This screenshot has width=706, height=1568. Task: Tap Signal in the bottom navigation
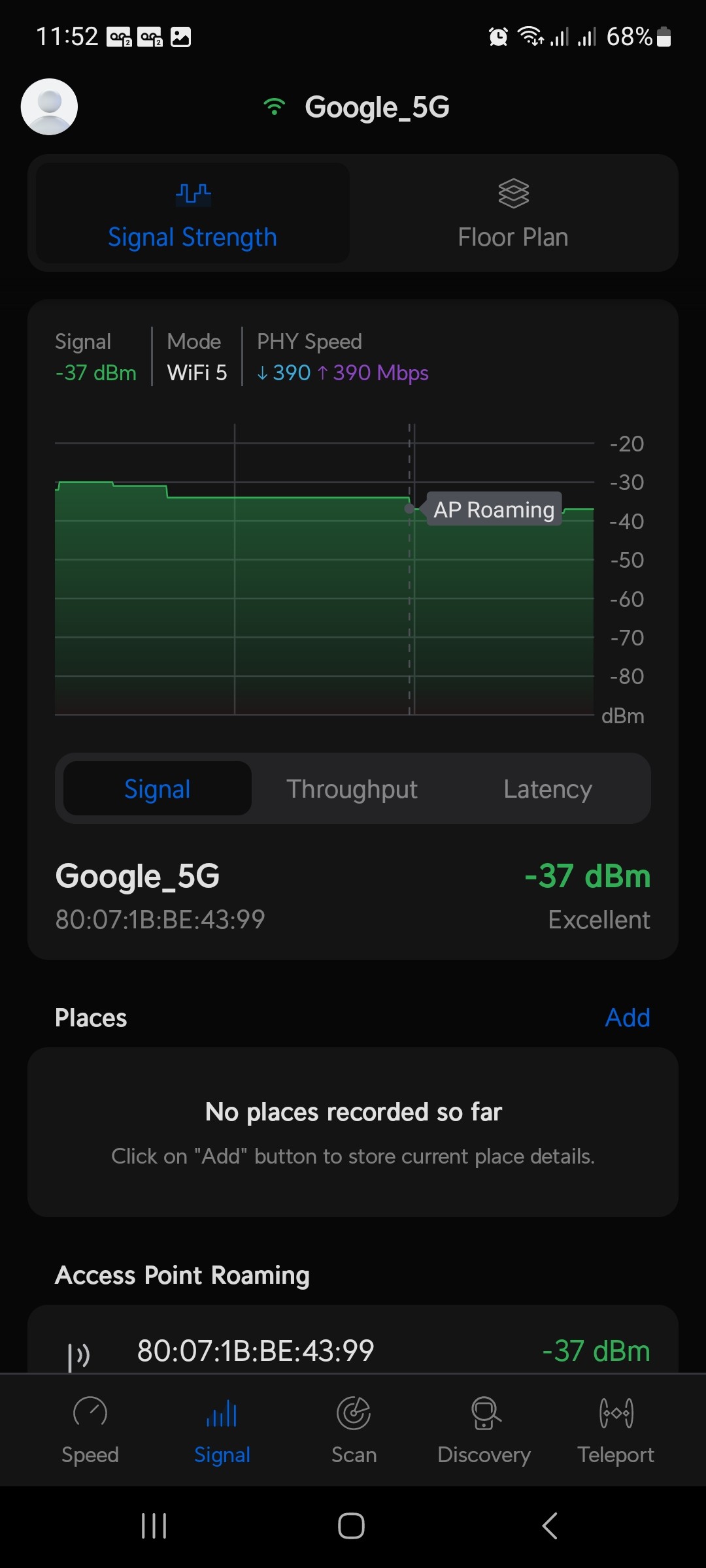click(x=222, y=1429)
